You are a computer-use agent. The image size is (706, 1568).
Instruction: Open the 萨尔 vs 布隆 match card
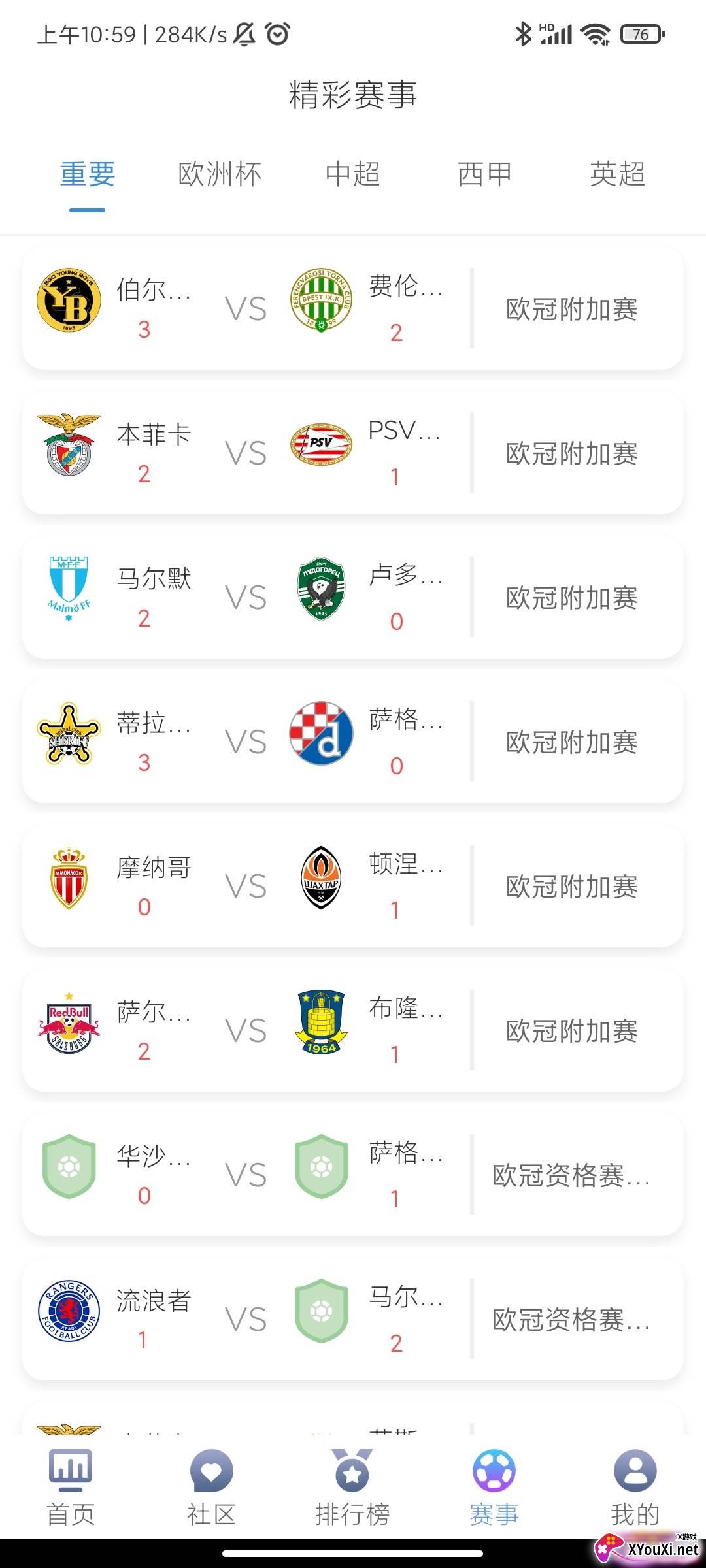tap(353, 1030)
